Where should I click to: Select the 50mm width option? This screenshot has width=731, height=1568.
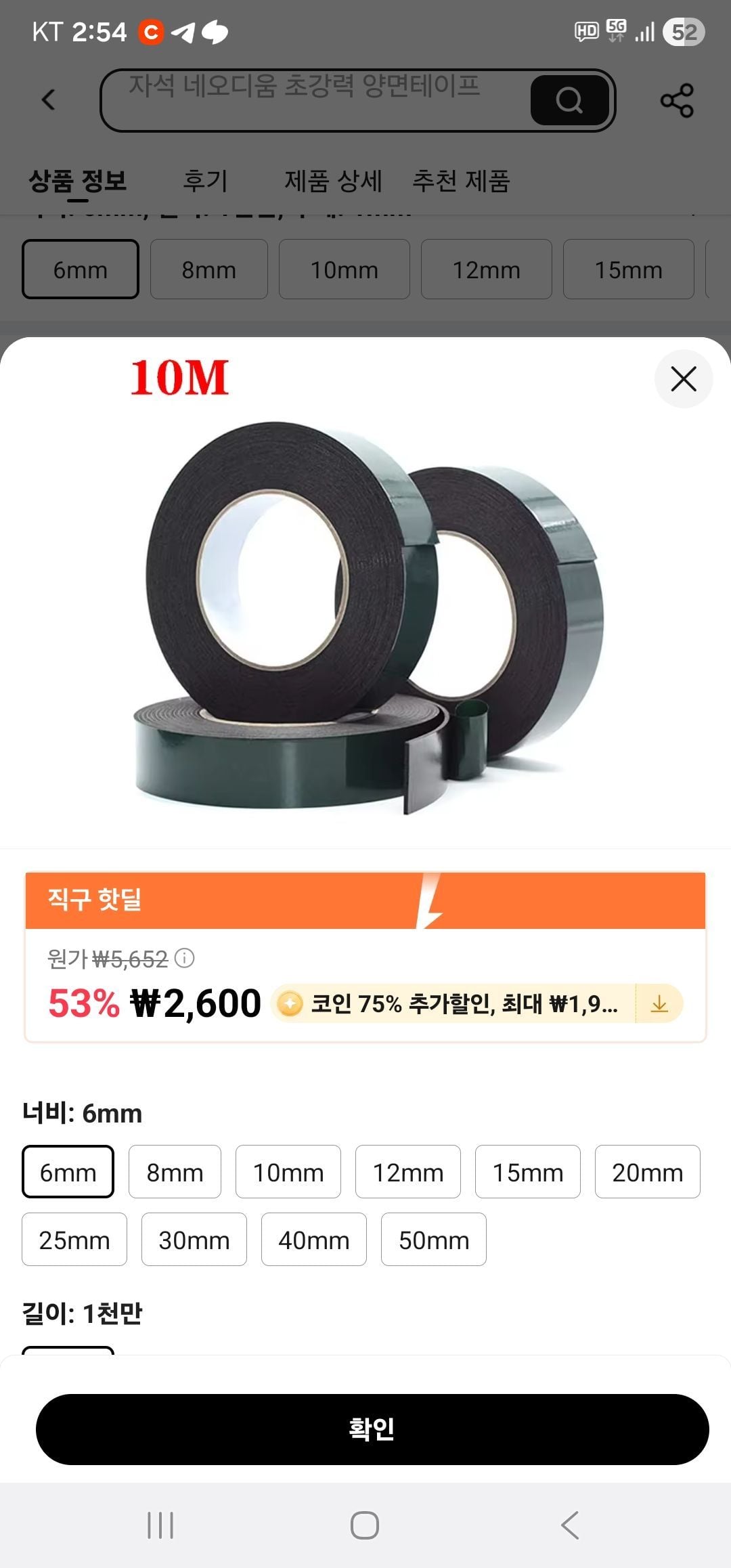coord(434,1240)
